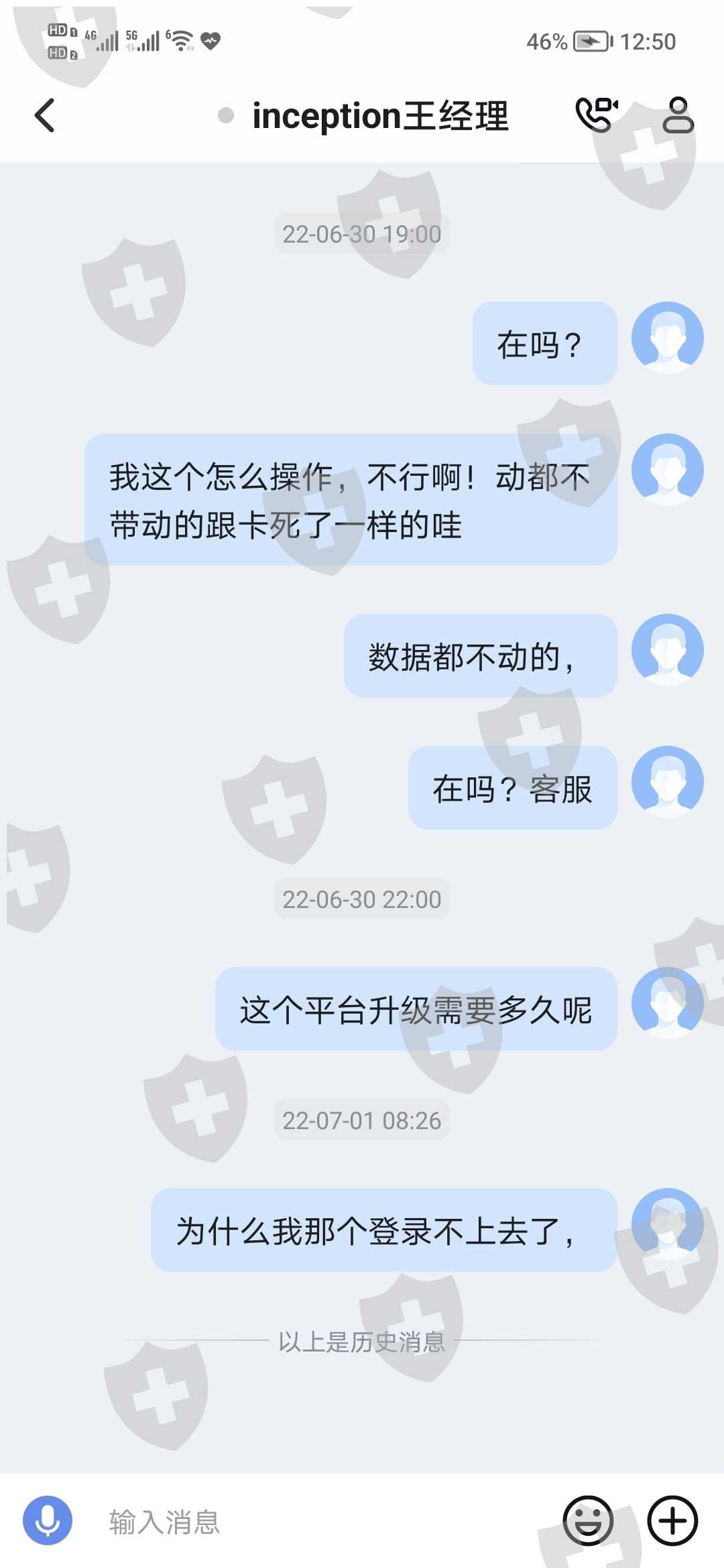
Task: Go back from the chat
Action: tap(45, 115)
